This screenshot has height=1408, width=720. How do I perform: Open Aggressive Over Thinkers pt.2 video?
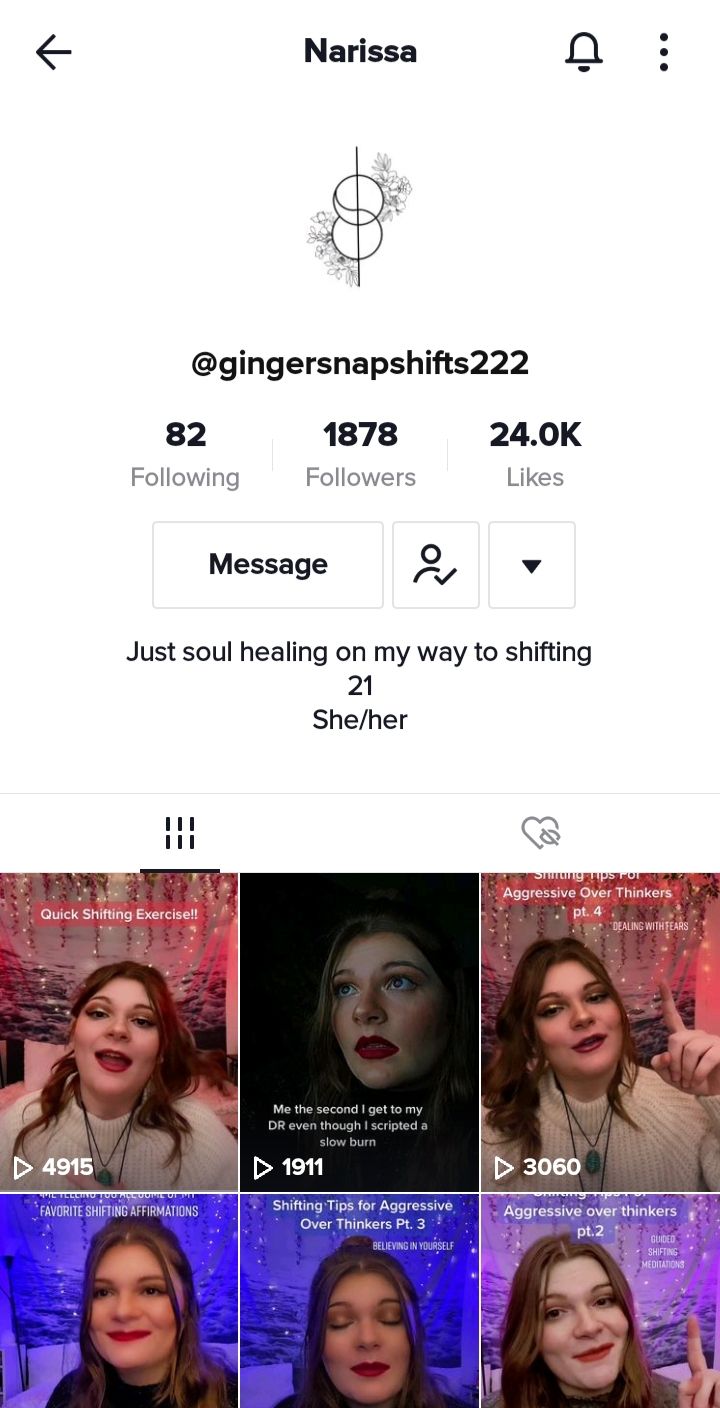[600, 1300]
